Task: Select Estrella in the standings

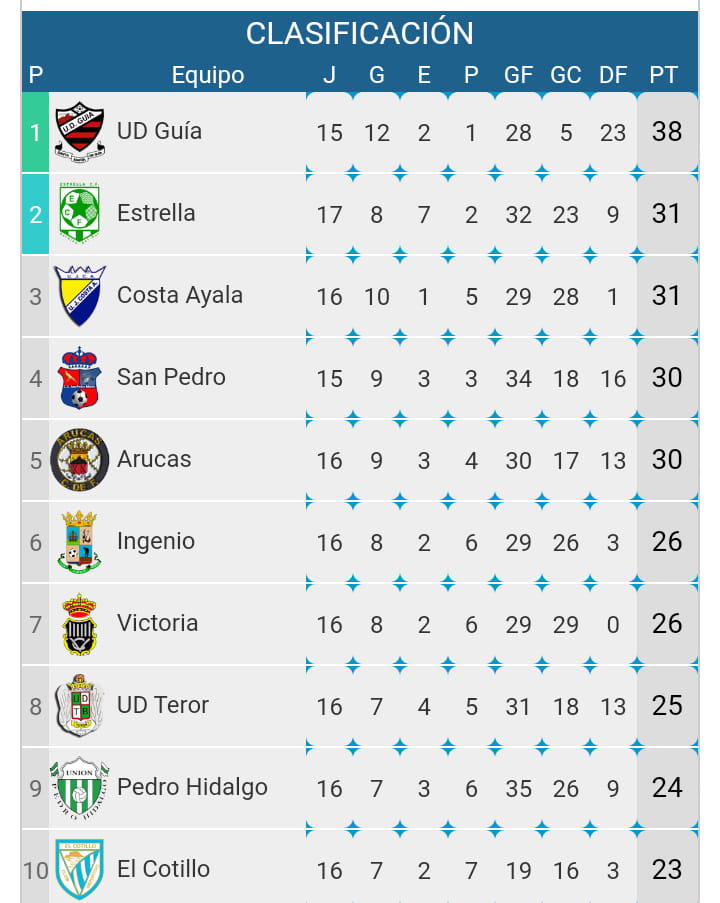Action: click(156, 213)
